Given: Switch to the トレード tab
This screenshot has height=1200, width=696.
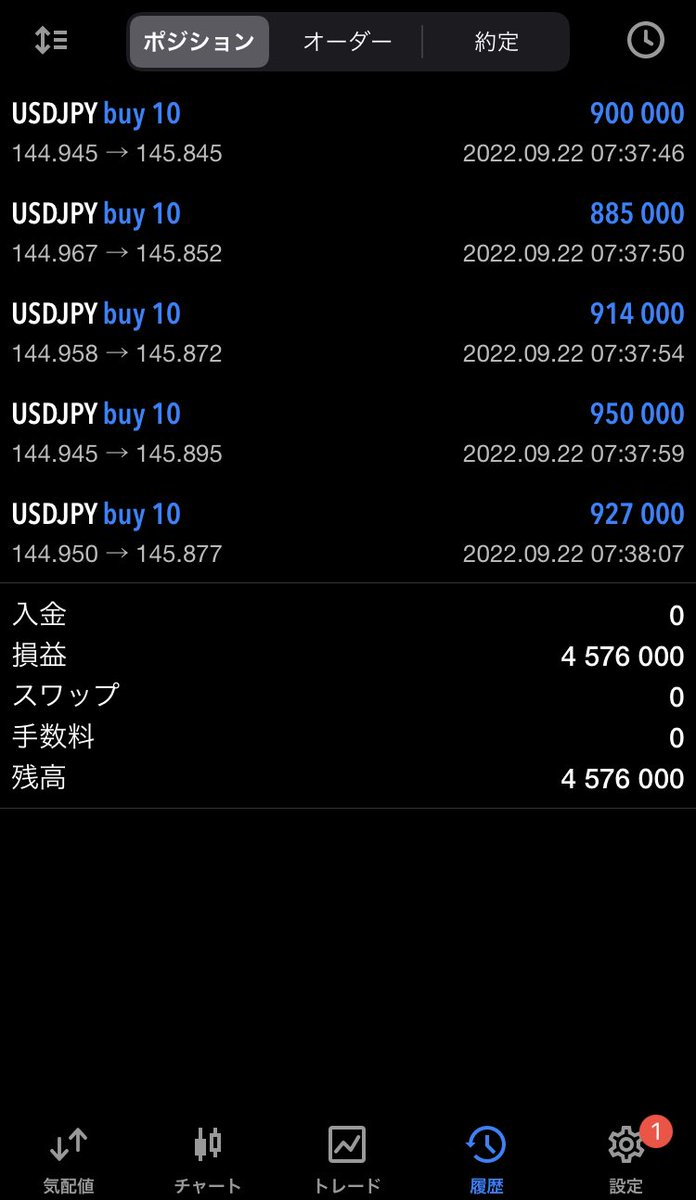Looking at the screenshot, I should pyautogui.click(x=347, y=1160).
